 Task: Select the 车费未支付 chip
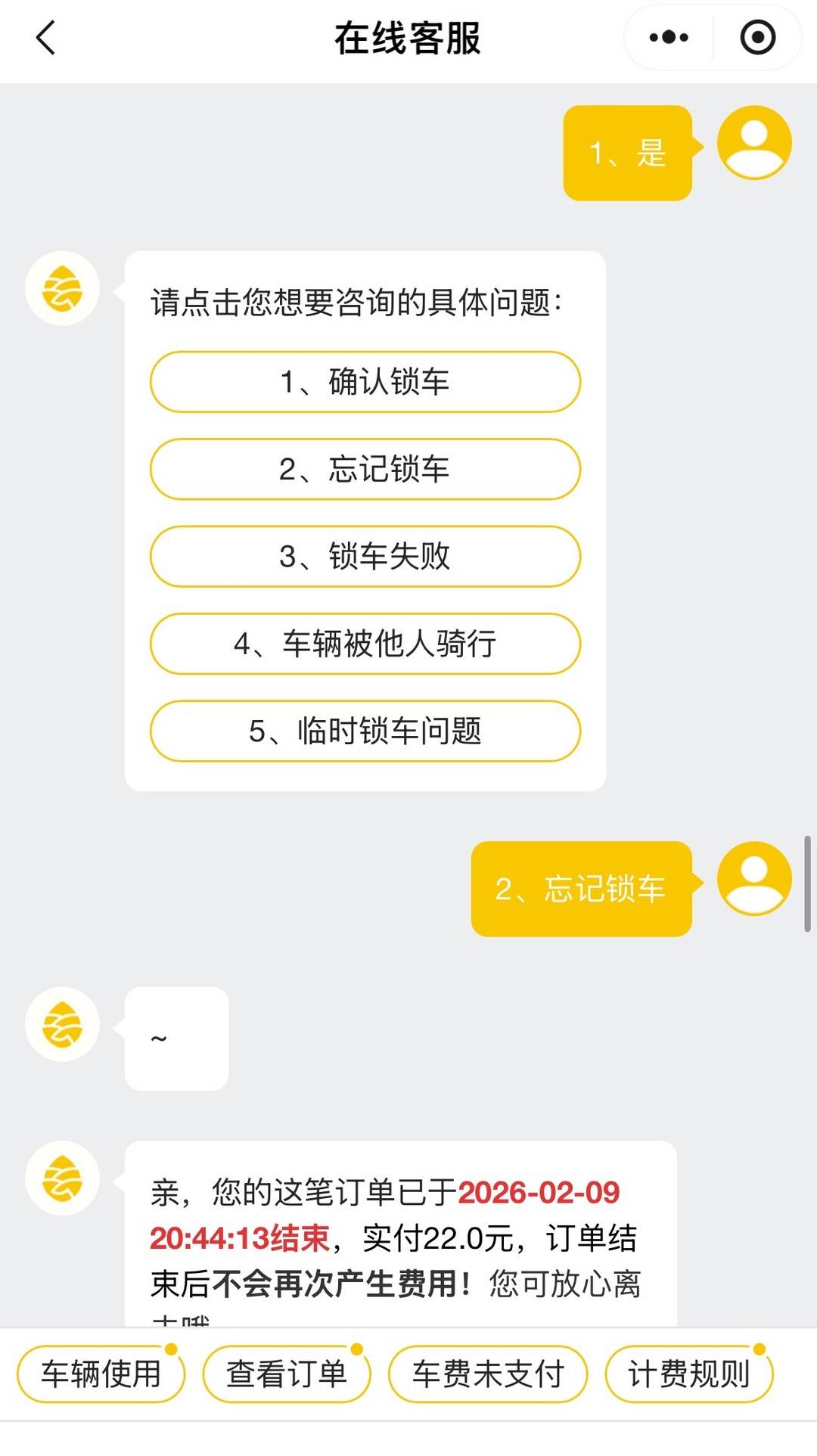pos(488,1374)
